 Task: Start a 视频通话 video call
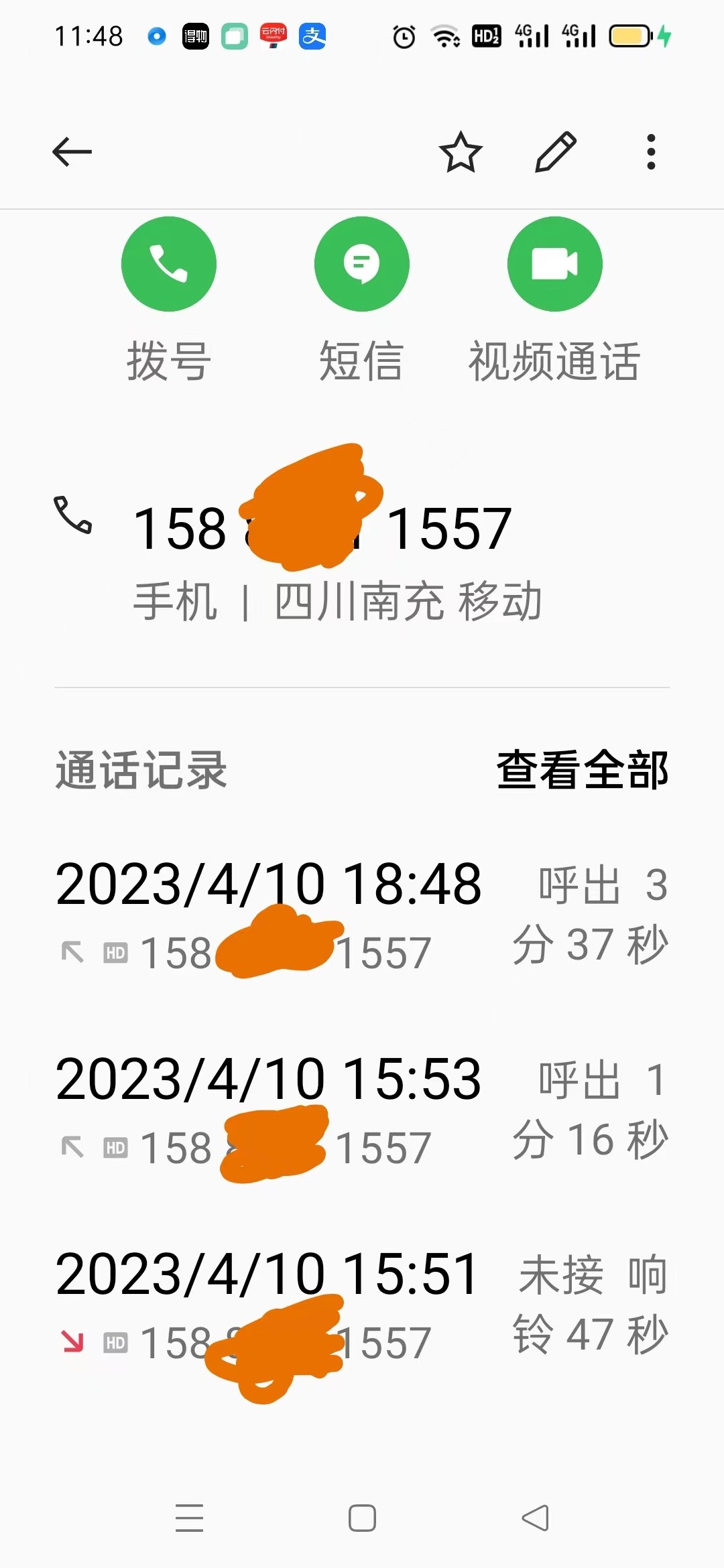554,264
